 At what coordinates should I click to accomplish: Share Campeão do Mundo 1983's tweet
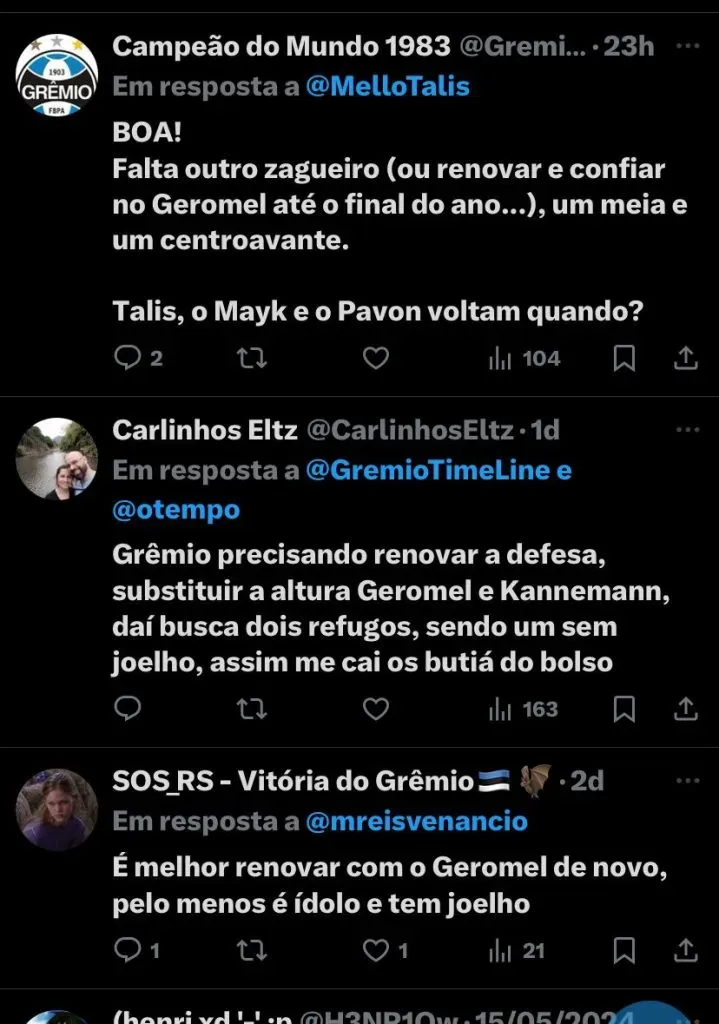686,358
